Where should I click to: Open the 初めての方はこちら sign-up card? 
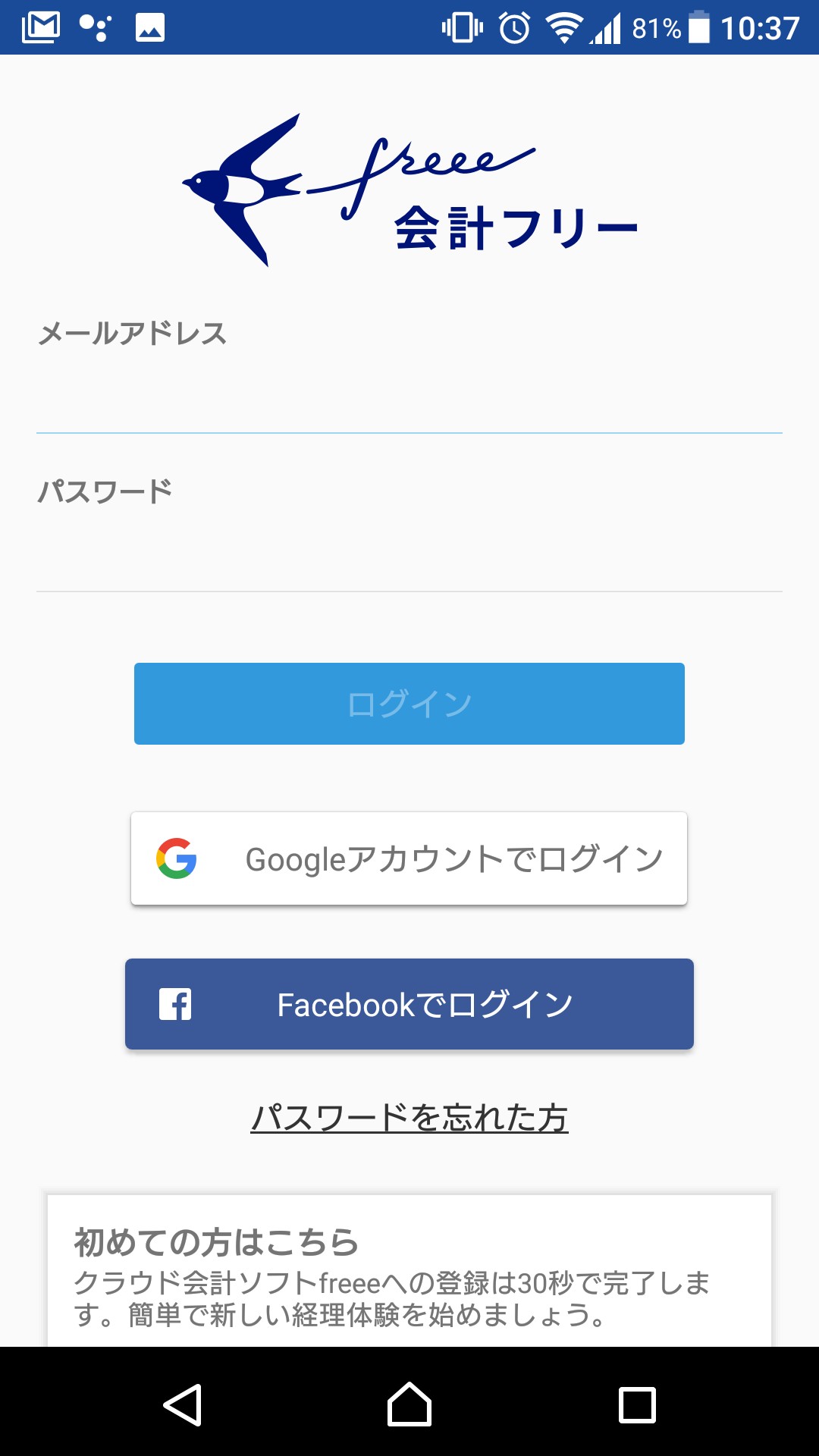tap(409, 1274)
